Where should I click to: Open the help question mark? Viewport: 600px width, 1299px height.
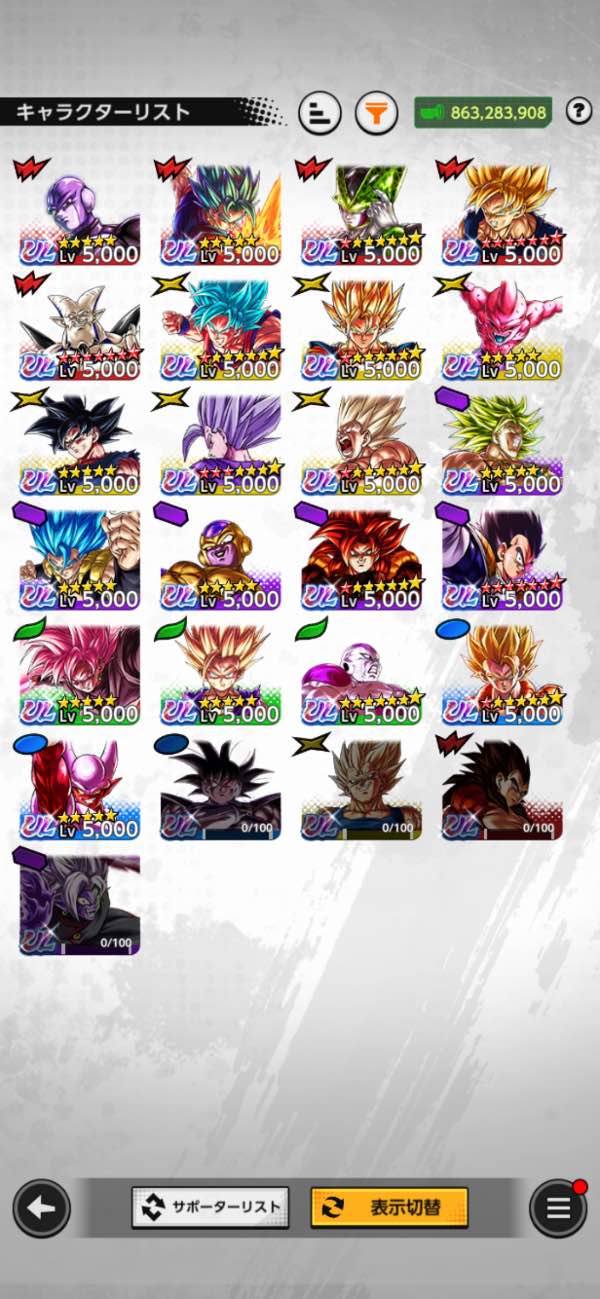click(579, 111)
